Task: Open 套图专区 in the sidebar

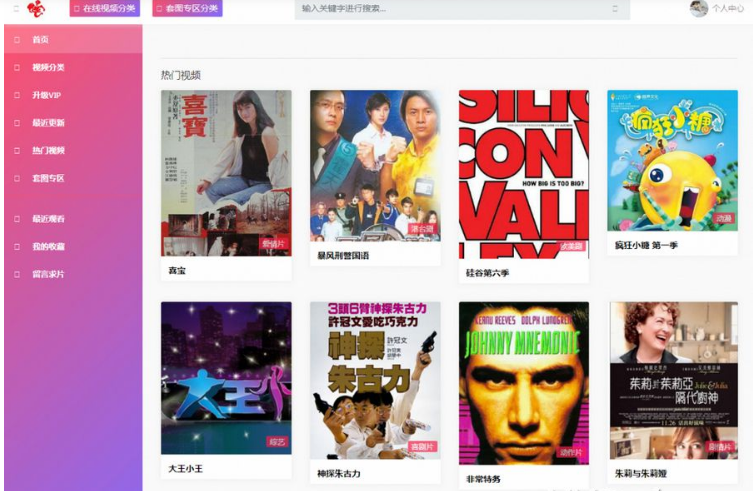Action: 48,178
